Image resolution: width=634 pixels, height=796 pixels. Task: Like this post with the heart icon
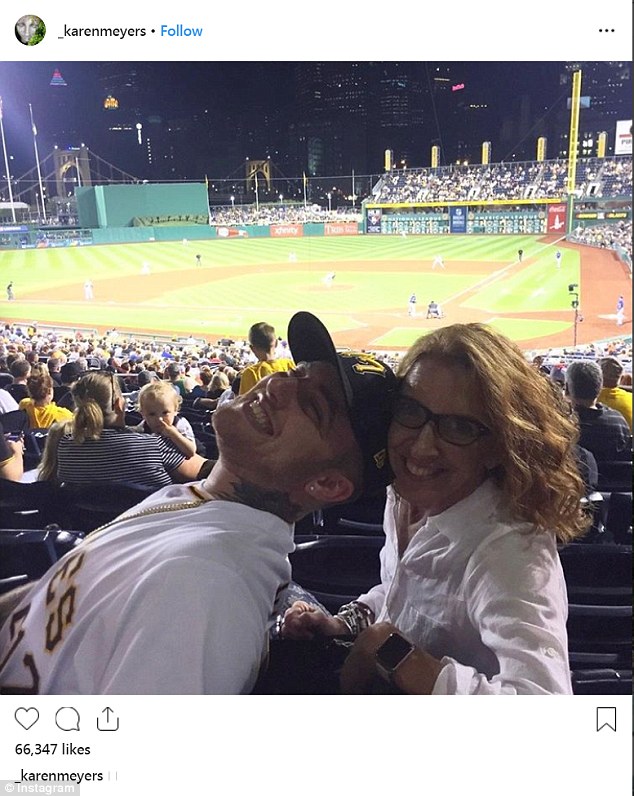pyautogui.click(x=27, y=718)
